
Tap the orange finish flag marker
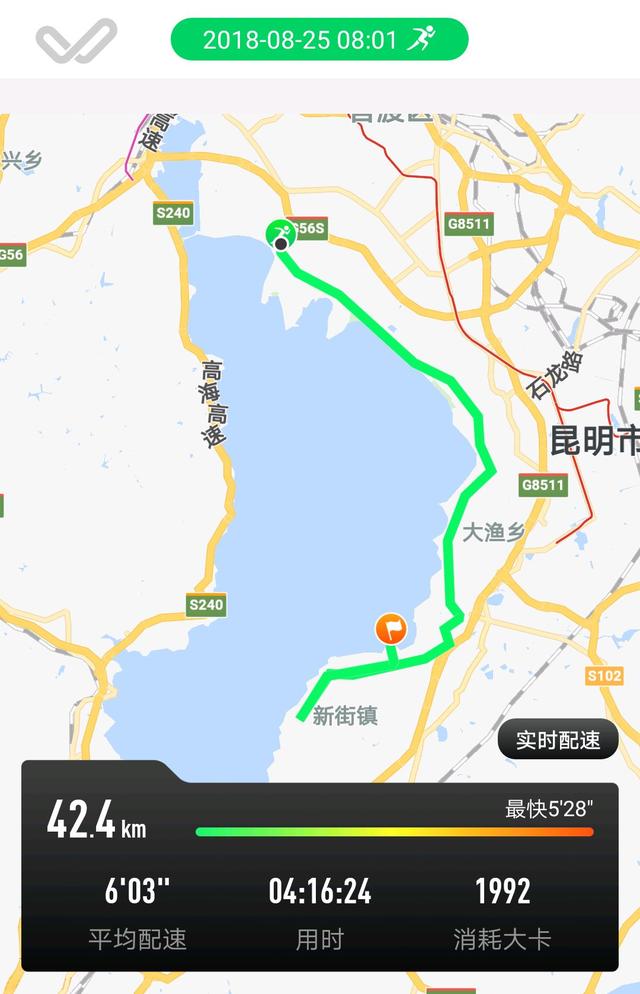391,629
